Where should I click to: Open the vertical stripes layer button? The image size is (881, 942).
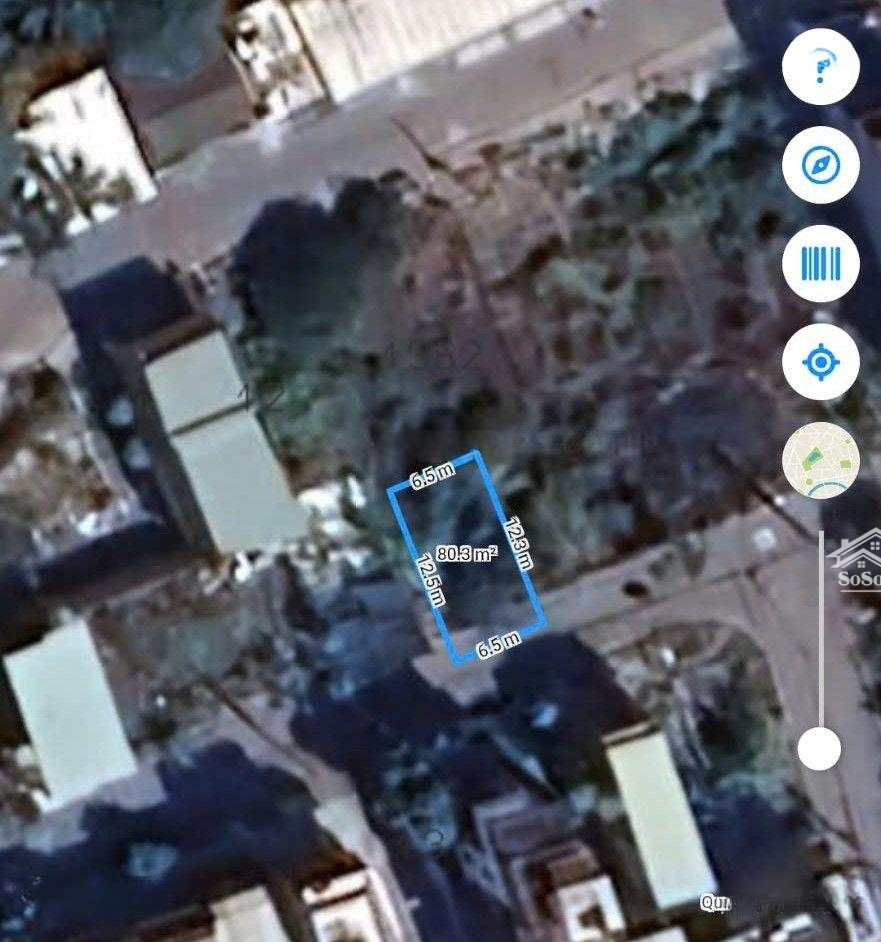[820, 264]
